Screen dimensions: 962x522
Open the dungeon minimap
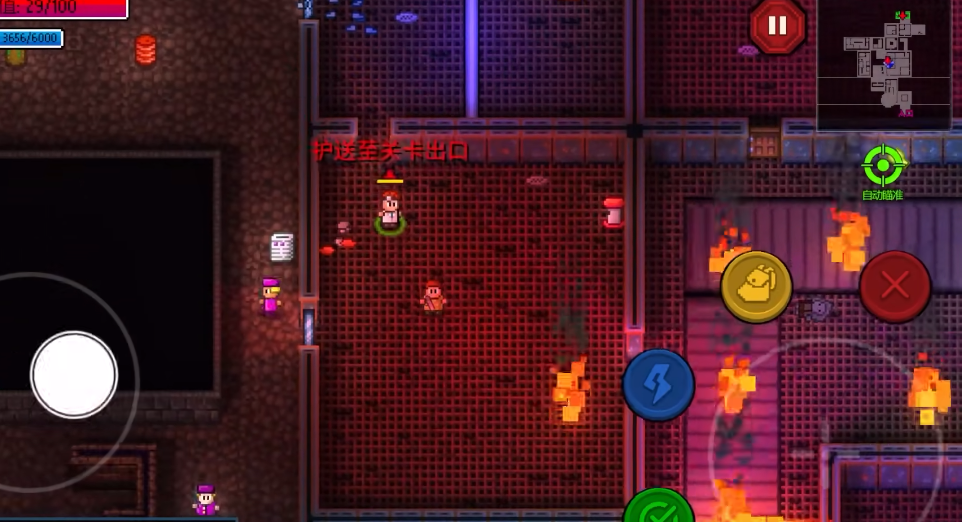(x=884, y=64)
